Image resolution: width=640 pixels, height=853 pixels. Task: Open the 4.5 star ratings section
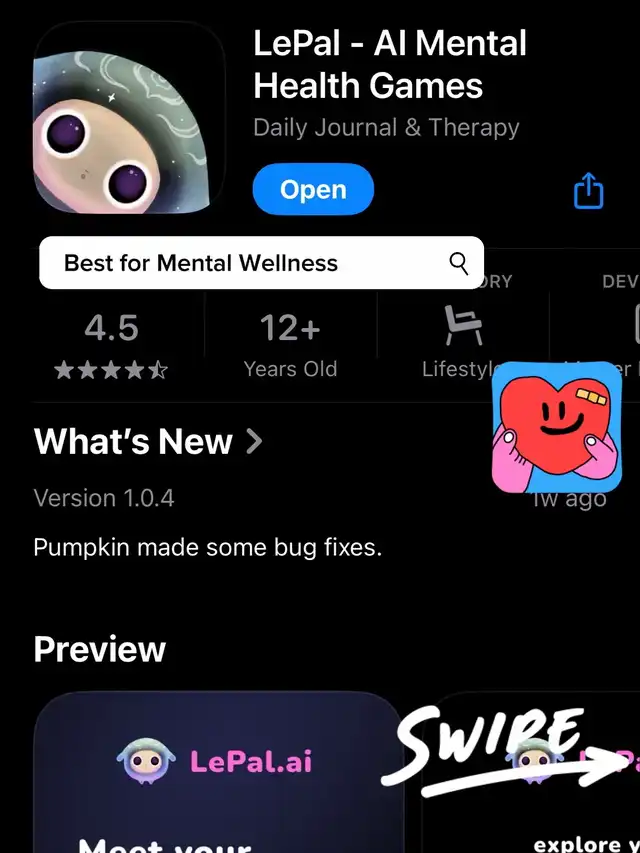pos(112,346)
